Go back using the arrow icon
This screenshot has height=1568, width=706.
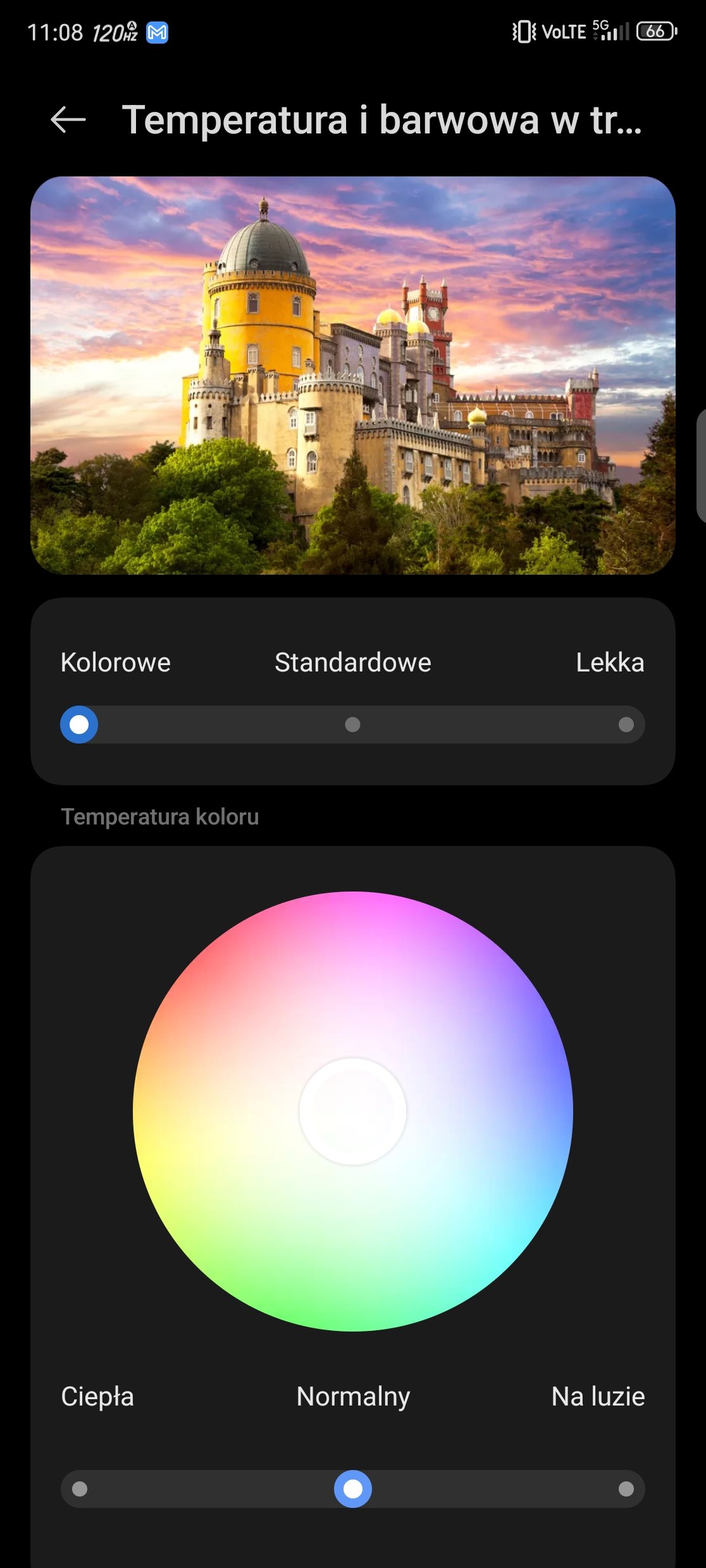(x=68, y=119)
